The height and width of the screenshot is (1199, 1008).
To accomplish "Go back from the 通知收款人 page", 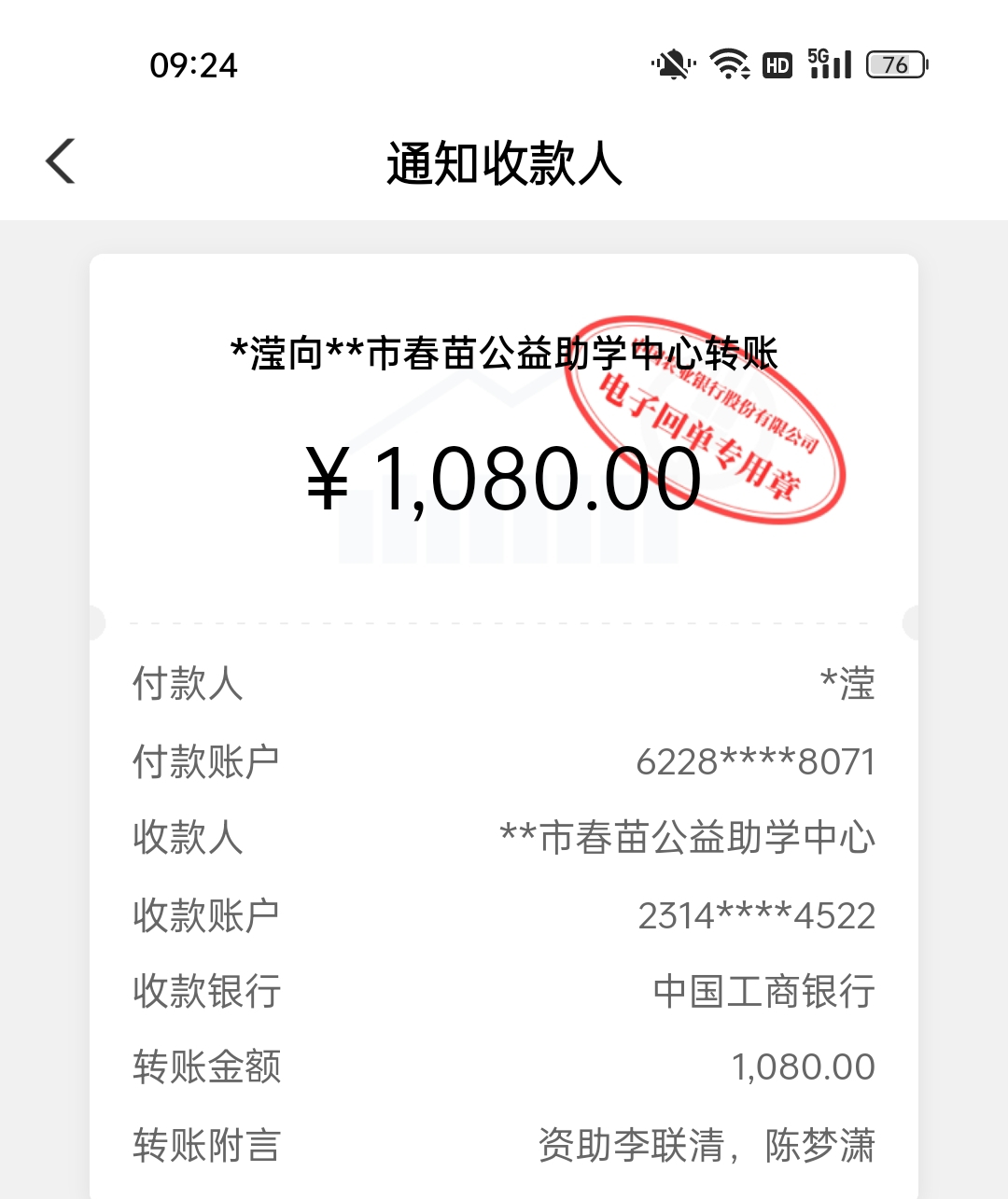I will coord(61,161).
